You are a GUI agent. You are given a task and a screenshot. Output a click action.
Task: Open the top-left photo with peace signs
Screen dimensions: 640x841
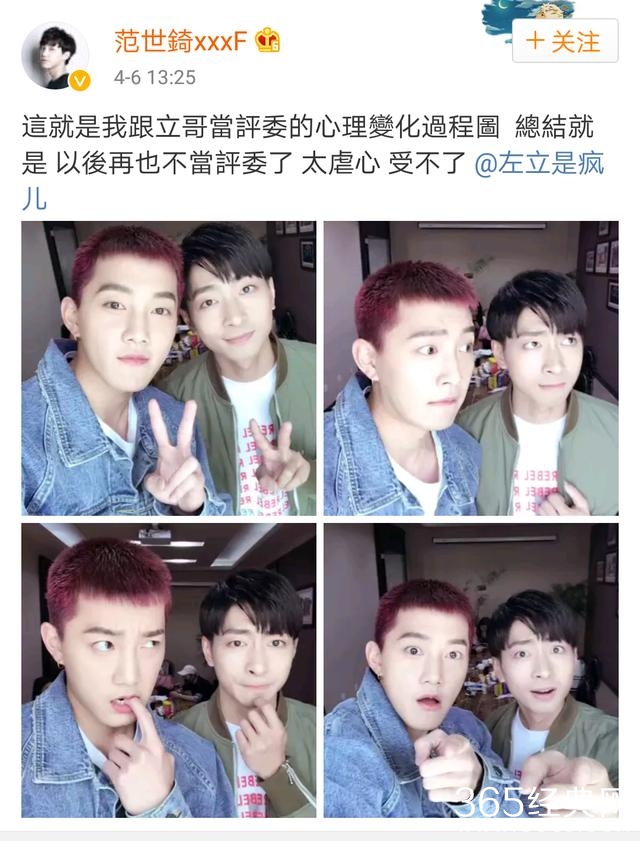(x=168, y=368)
